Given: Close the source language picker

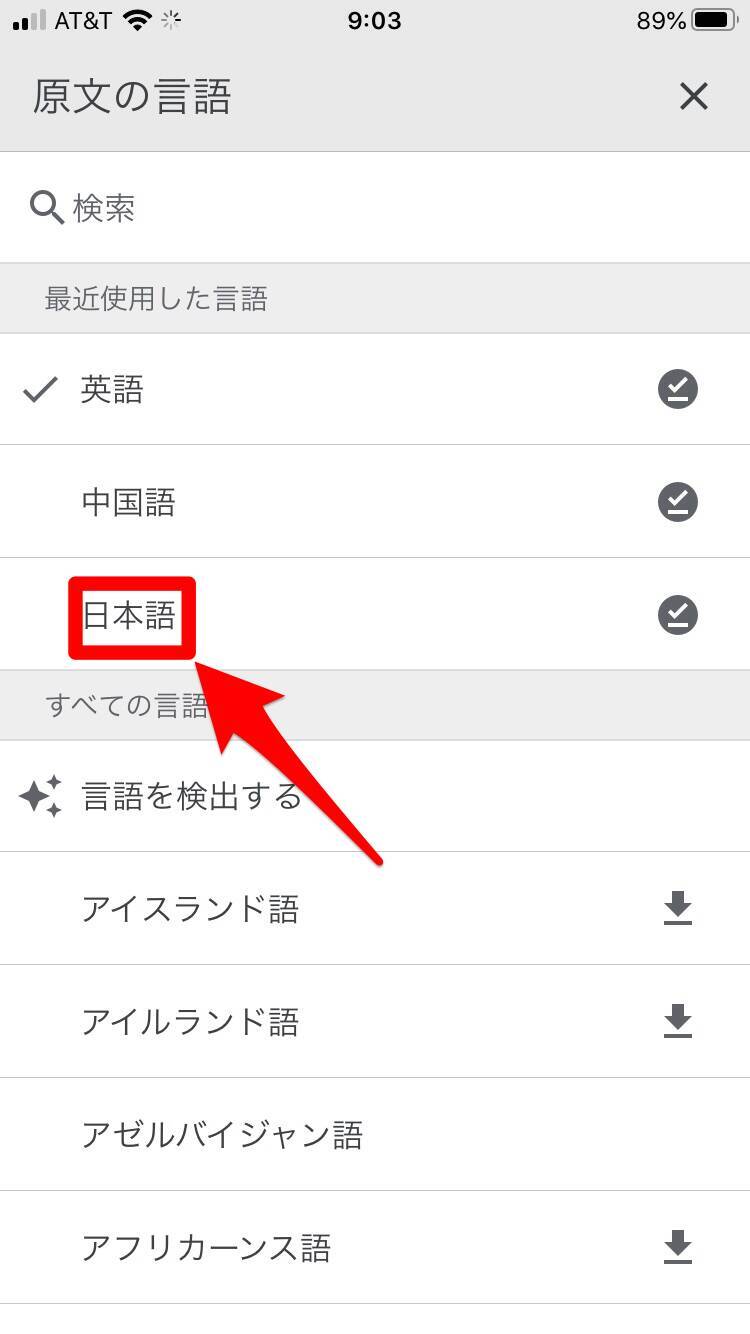Looking at the screenshot, I should tap(693, 97).
